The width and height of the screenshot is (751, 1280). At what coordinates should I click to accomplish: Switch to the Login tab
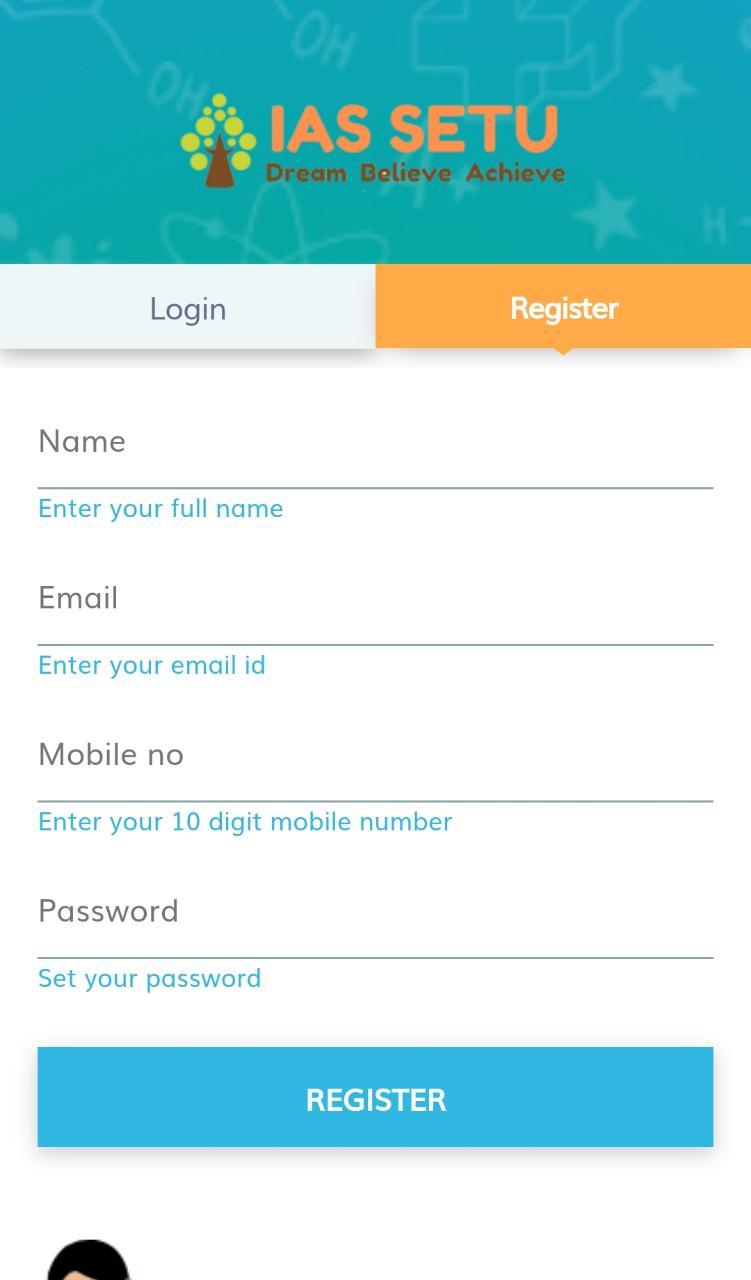[187, 307]
